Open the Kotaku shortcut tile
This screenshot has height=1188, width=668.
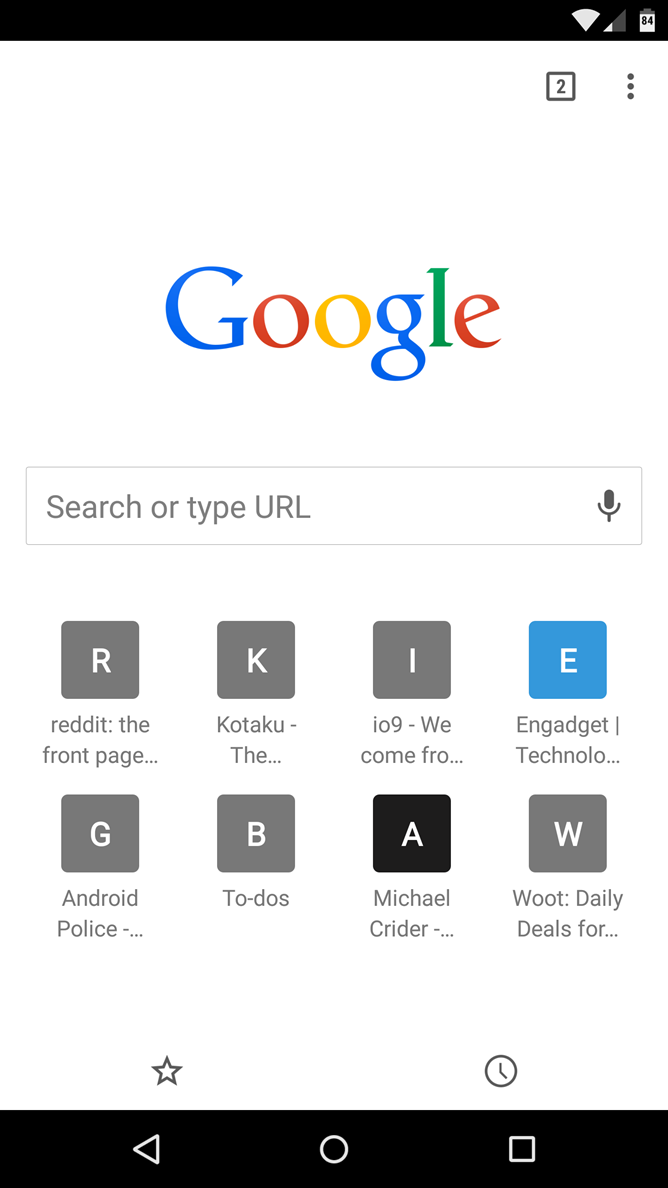click(x=256, y=660)
